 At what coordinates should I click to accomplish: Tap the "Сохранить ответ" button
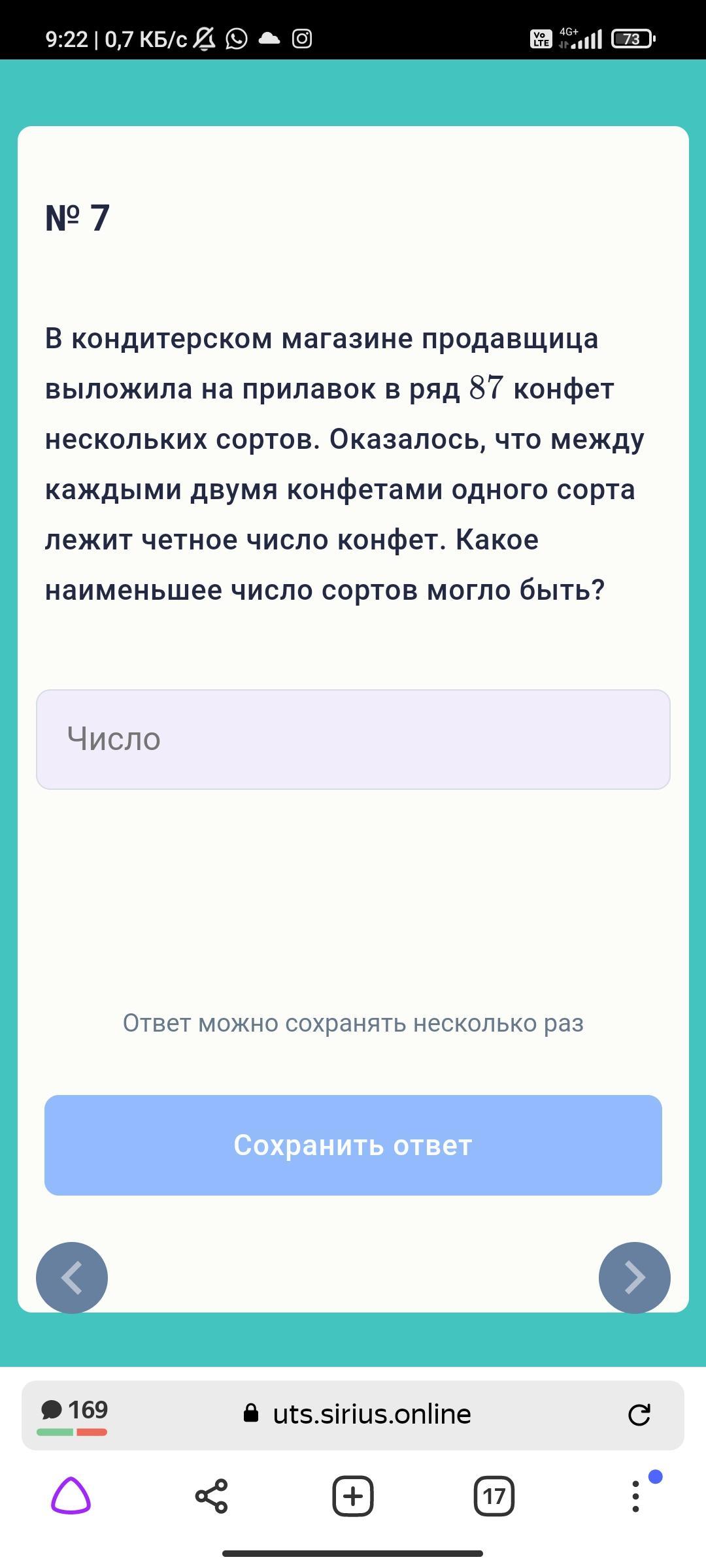click(x=353, y=1145)
